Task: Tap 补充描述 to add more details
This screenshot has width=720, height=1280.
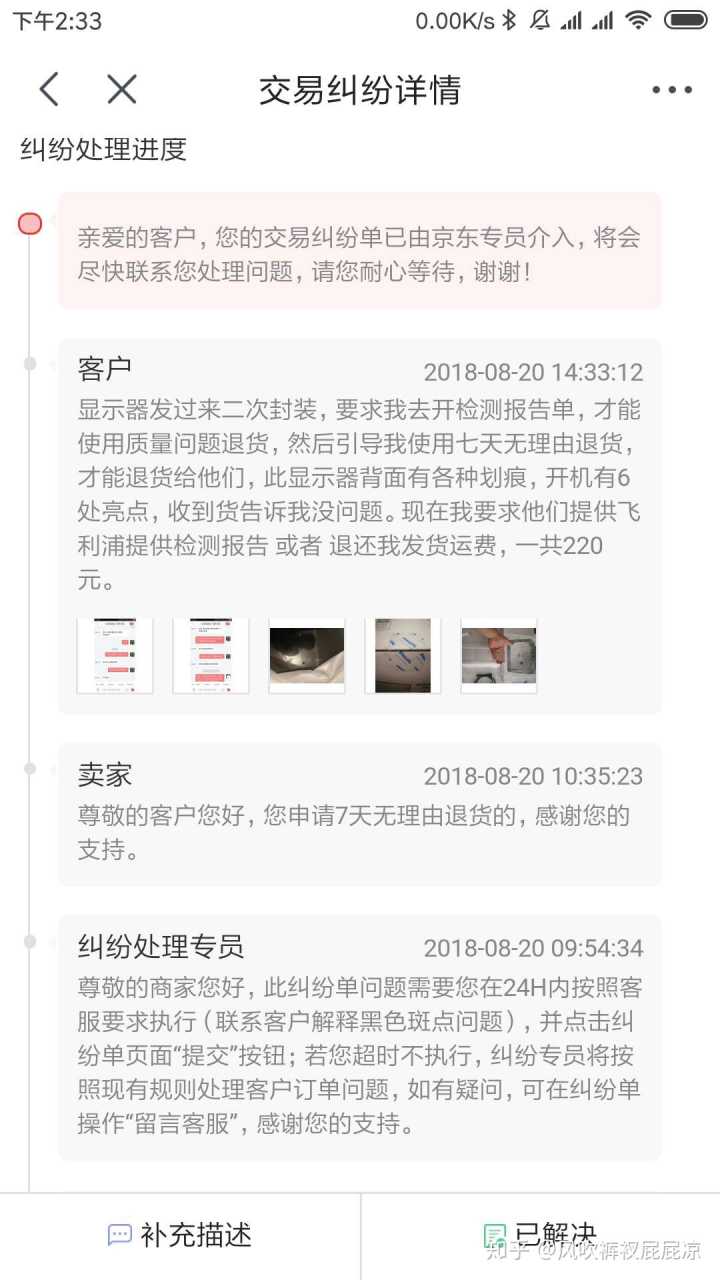Action: coord(180,1235)
